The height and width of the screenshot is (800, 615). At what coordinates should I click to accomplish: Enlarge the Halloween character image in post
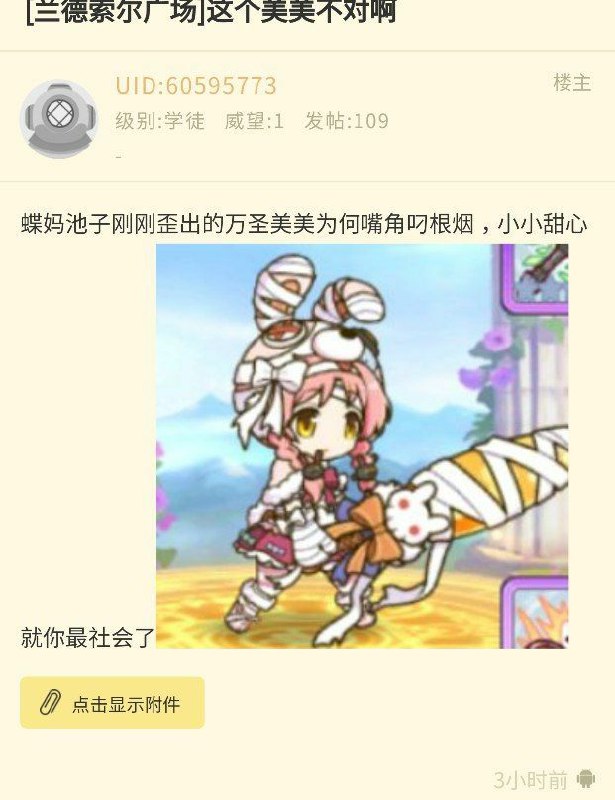click(x=361, y=446)
